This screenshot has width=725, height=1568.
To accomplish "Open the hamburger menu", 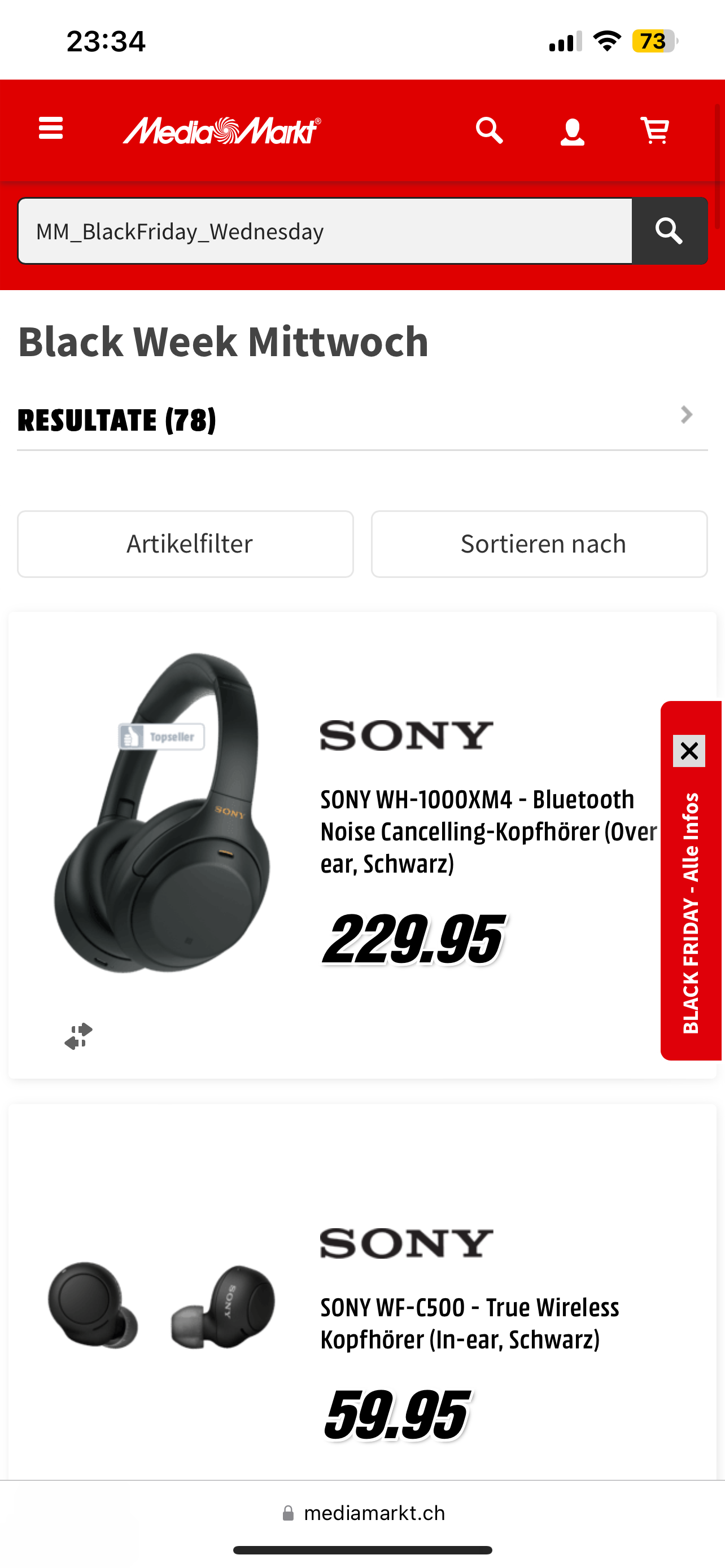I will (50, 129).
